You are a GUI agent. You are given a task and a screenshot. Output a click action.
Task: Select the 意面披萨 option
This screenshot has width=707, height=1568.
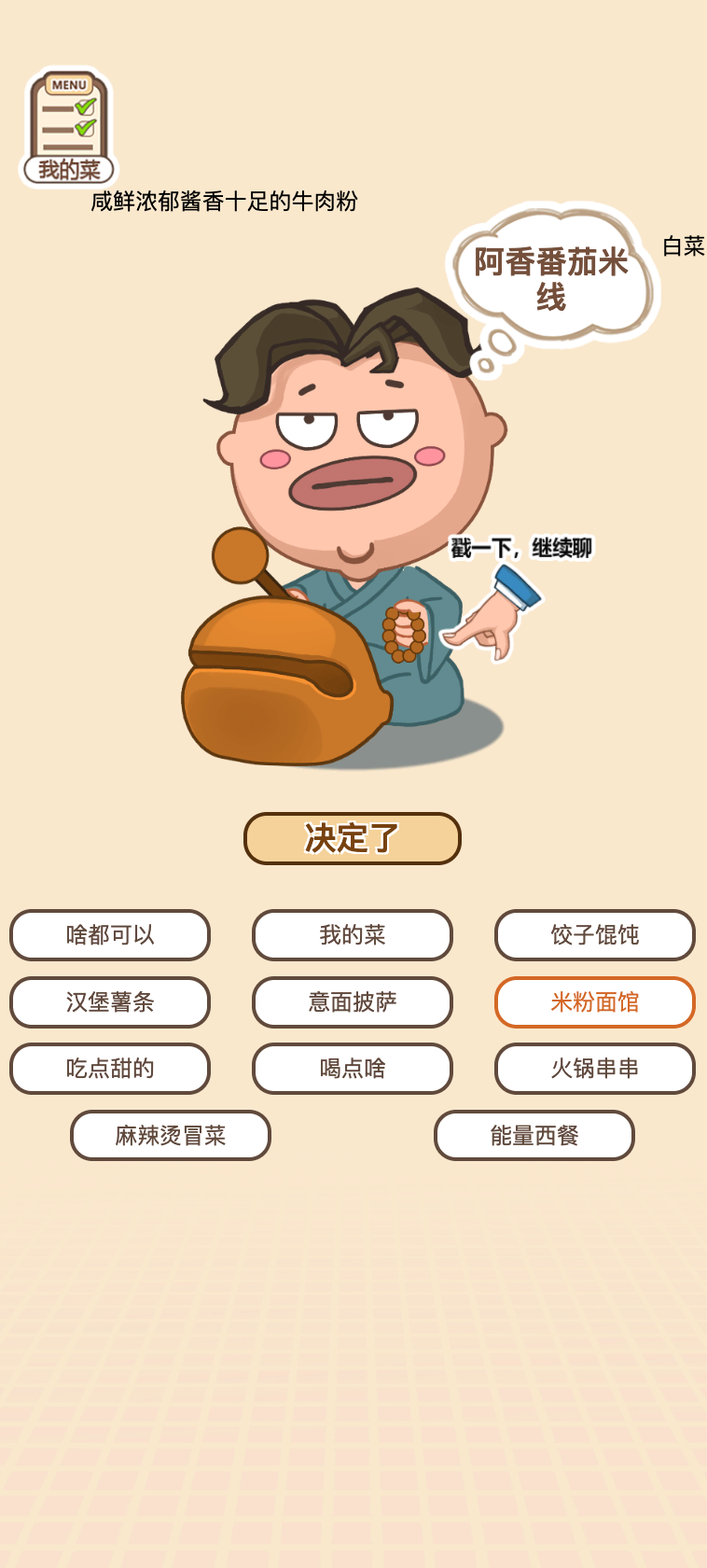352,1001
